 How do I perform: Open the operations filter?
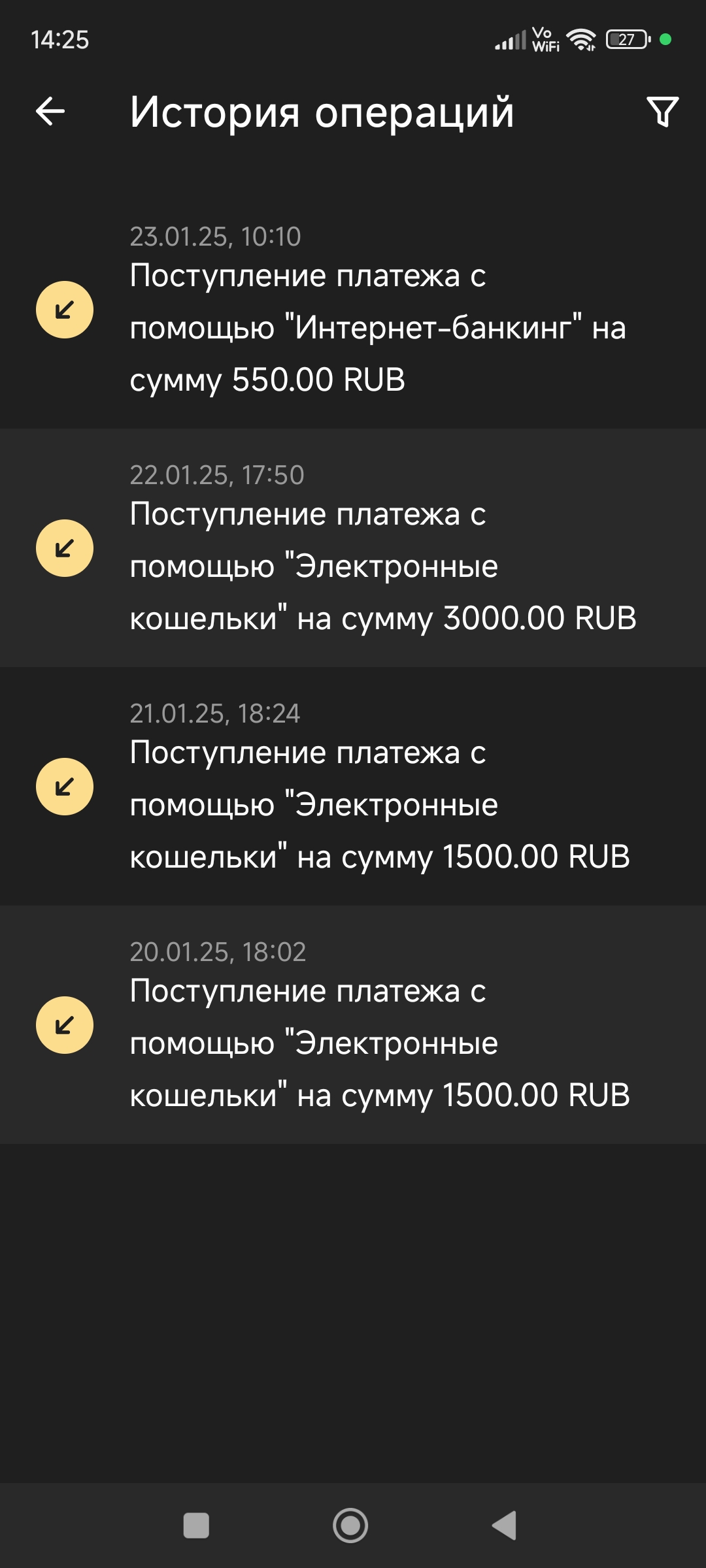pyautogui.click(x=662, y=111)
